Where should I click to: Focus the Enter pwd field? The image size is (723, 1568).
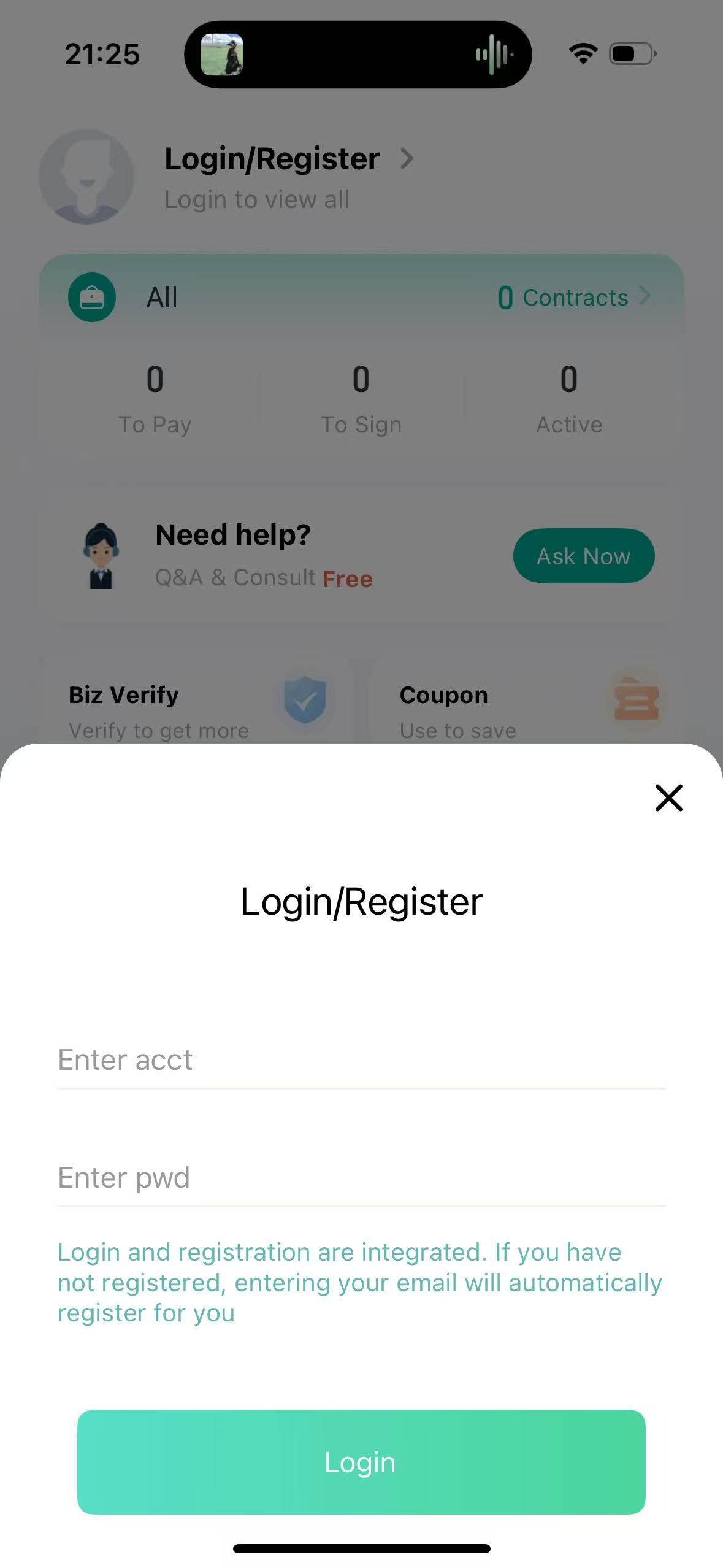[361, 1178]
